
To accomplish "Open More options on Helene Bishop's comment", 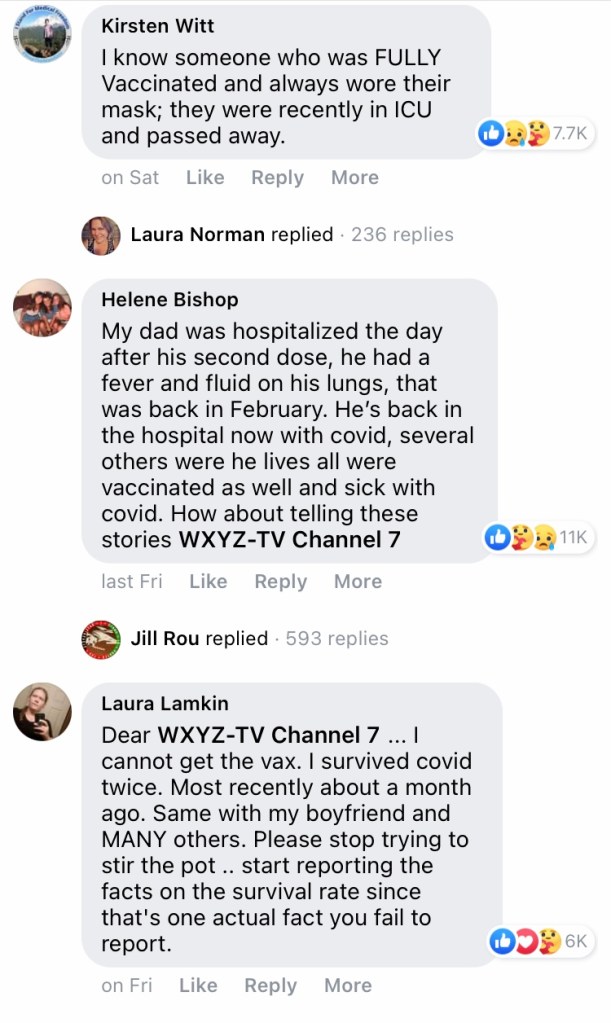I will pyautogui.click(x=357, y=581).
